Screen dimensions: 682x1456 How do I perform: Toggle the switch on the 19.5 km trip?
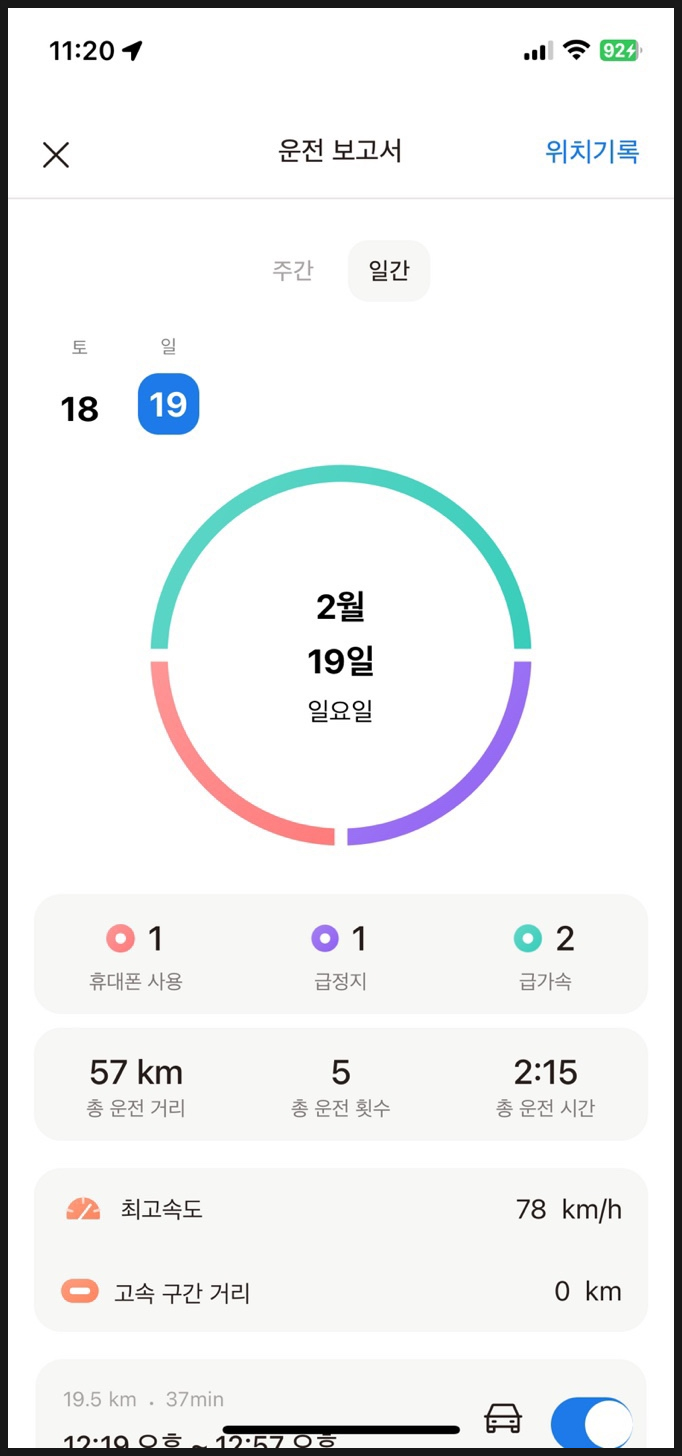pos(592,1422)
